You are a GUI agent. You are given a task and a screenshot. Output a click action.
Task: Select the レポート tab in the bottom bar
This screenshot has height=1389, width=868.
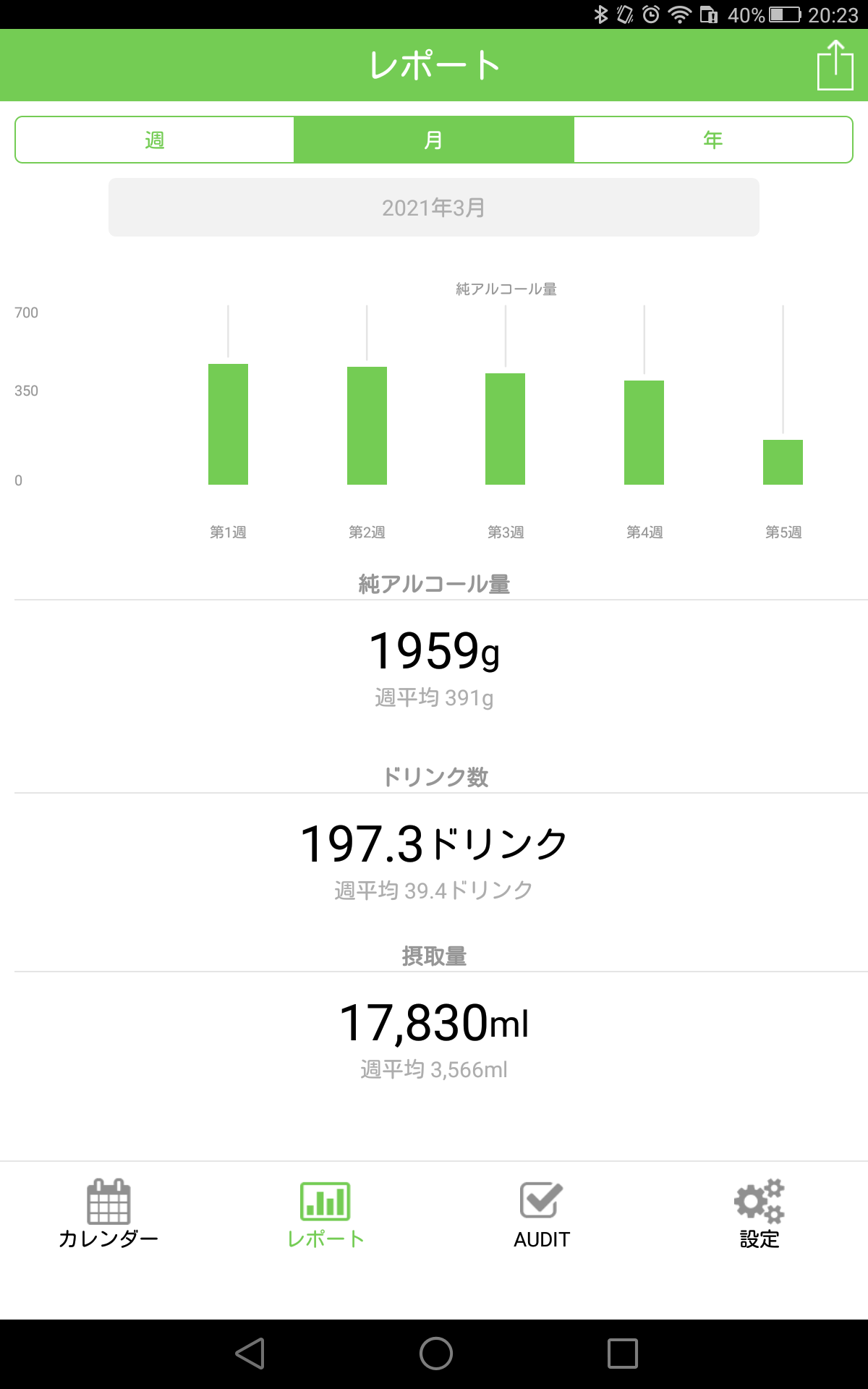click(x=325, y=1214)
